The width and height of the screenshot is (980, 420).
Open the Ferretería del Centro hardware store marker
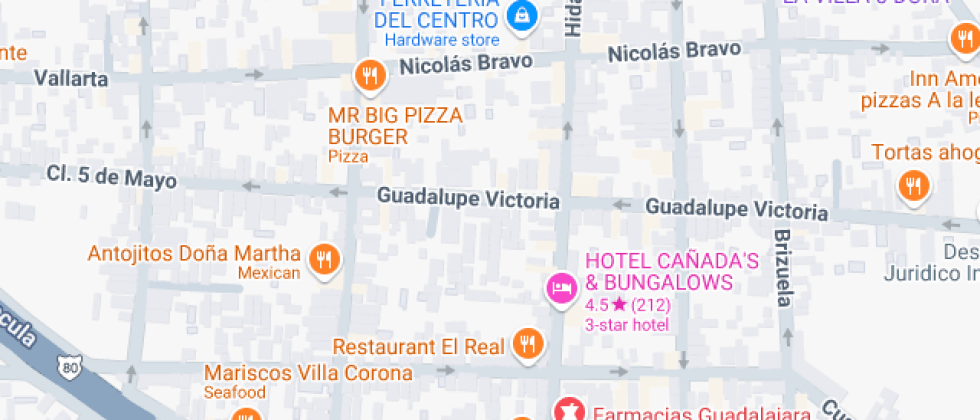[521, 15]
